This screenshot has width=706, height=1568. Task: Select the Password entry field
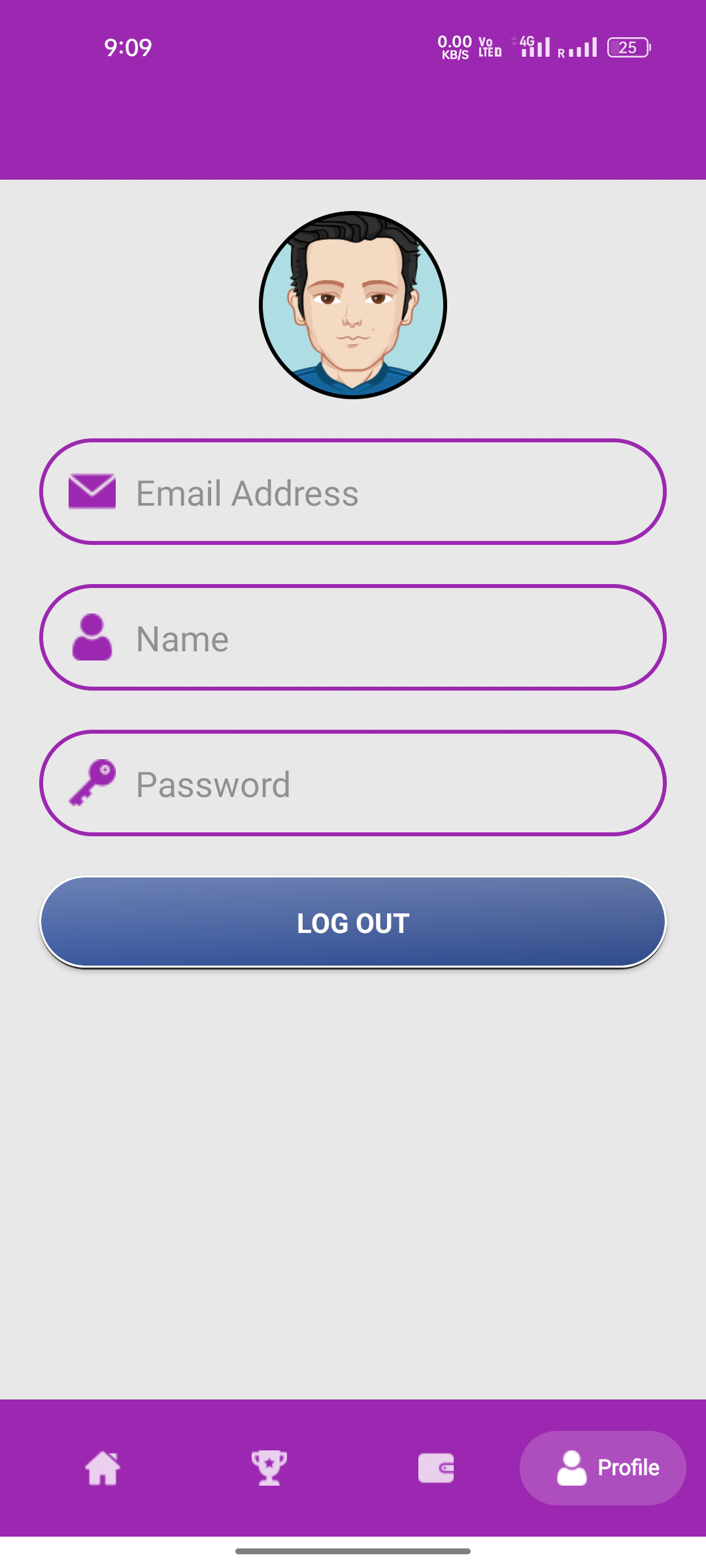click(353, 783)
